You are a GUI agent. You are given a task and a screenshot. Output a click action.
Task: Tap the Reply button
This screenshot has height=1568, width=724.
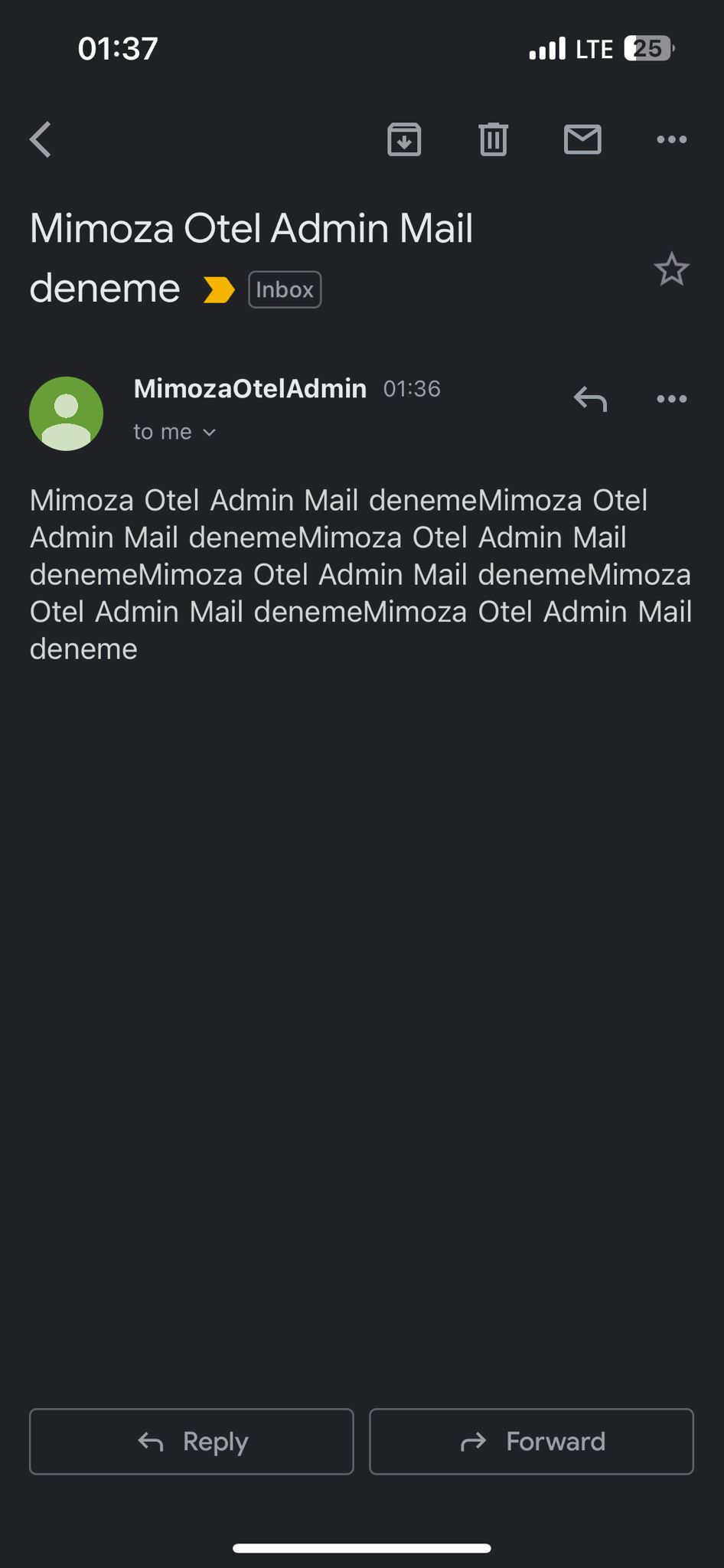click(x=191, y=1441)
